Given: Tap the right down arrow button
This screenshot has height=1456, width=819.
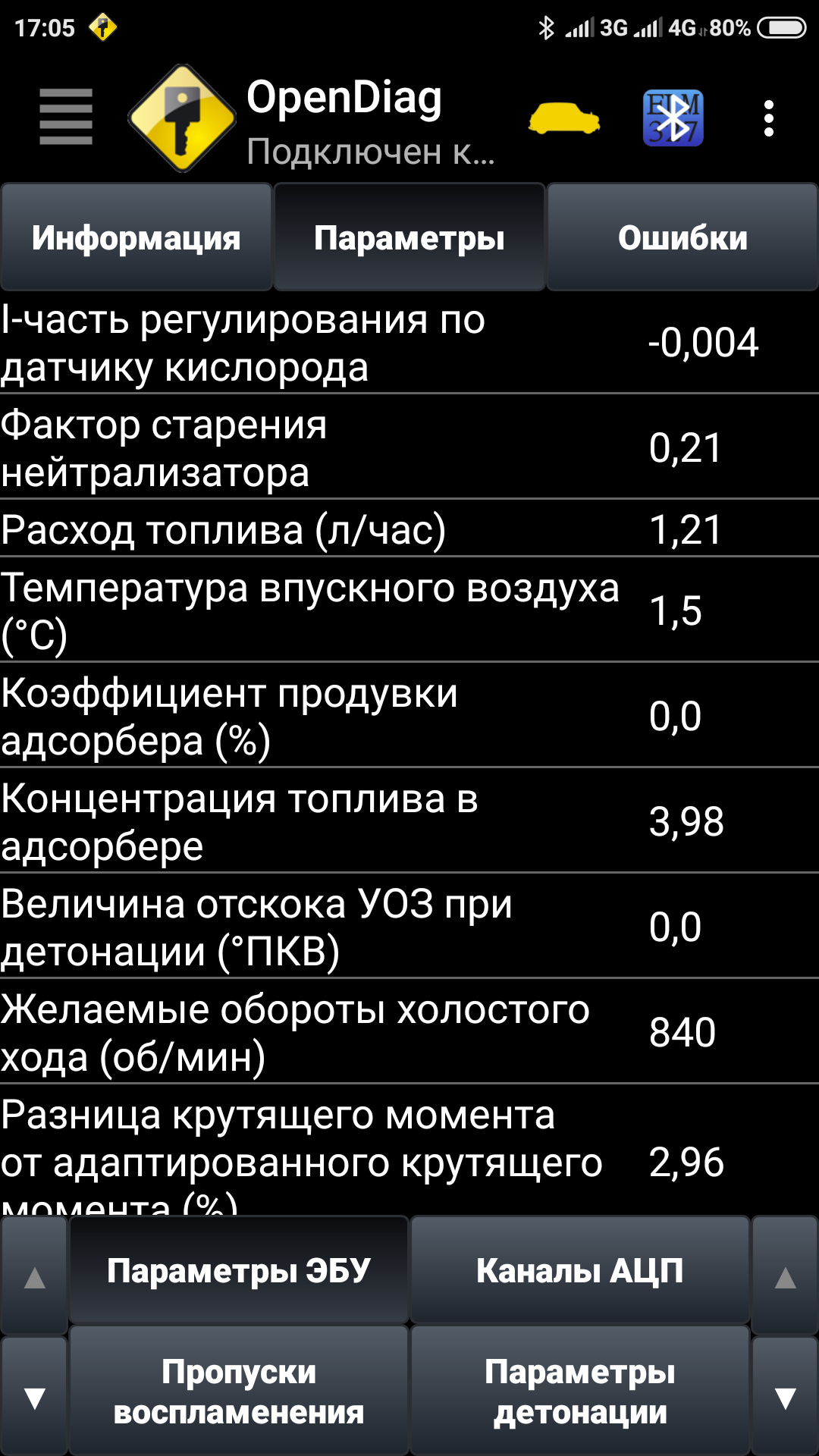Looking at the screenshot, I should click(785, 1397).
